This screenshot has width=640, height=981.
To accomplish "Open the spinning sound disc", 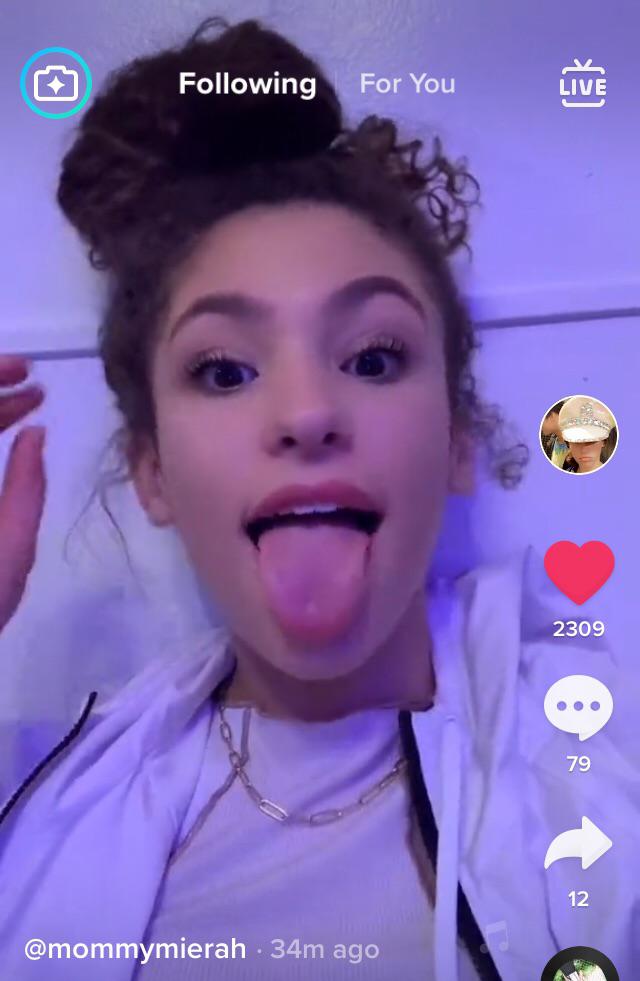I will pyautogui.click(x=580, y=966).
